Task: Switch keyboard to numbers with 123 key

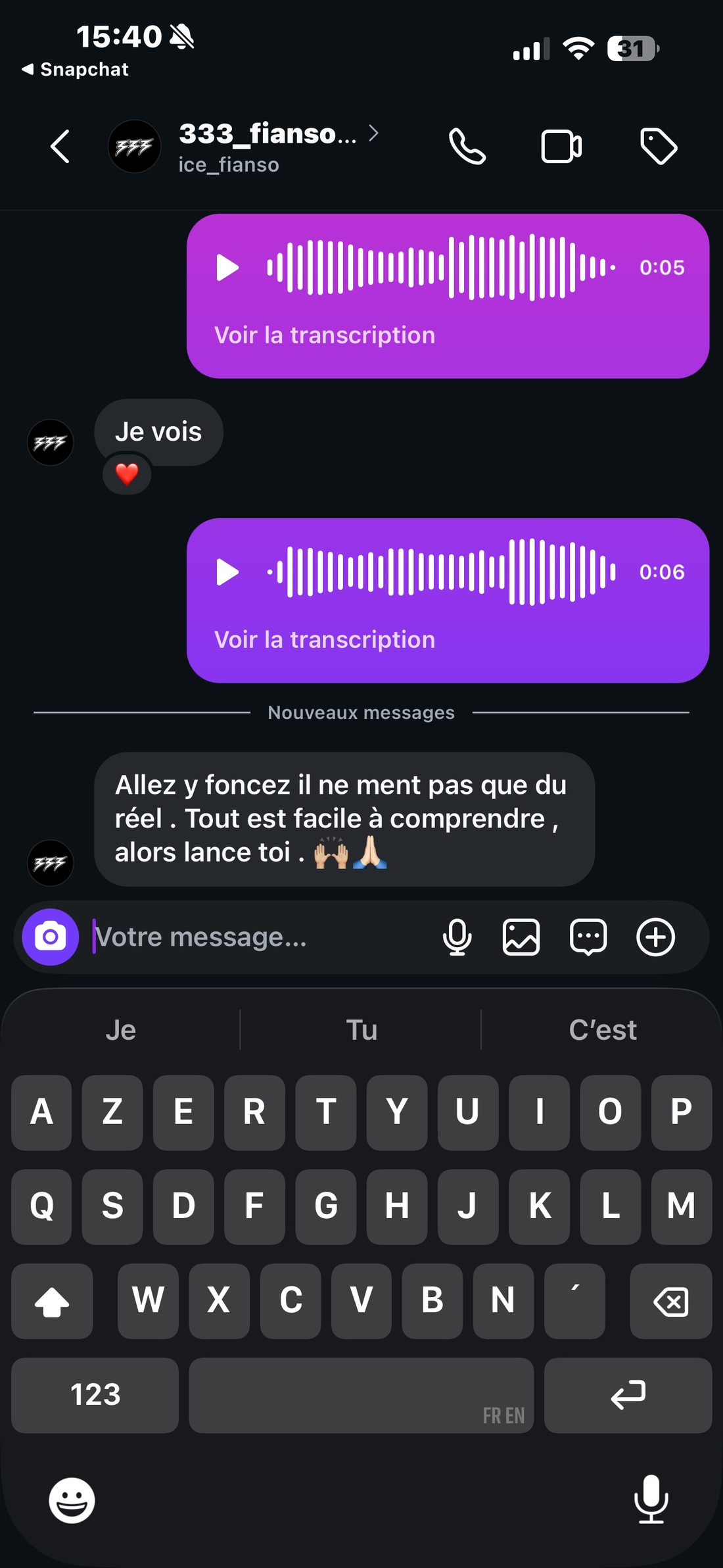Action: (x=94, y=1396)
